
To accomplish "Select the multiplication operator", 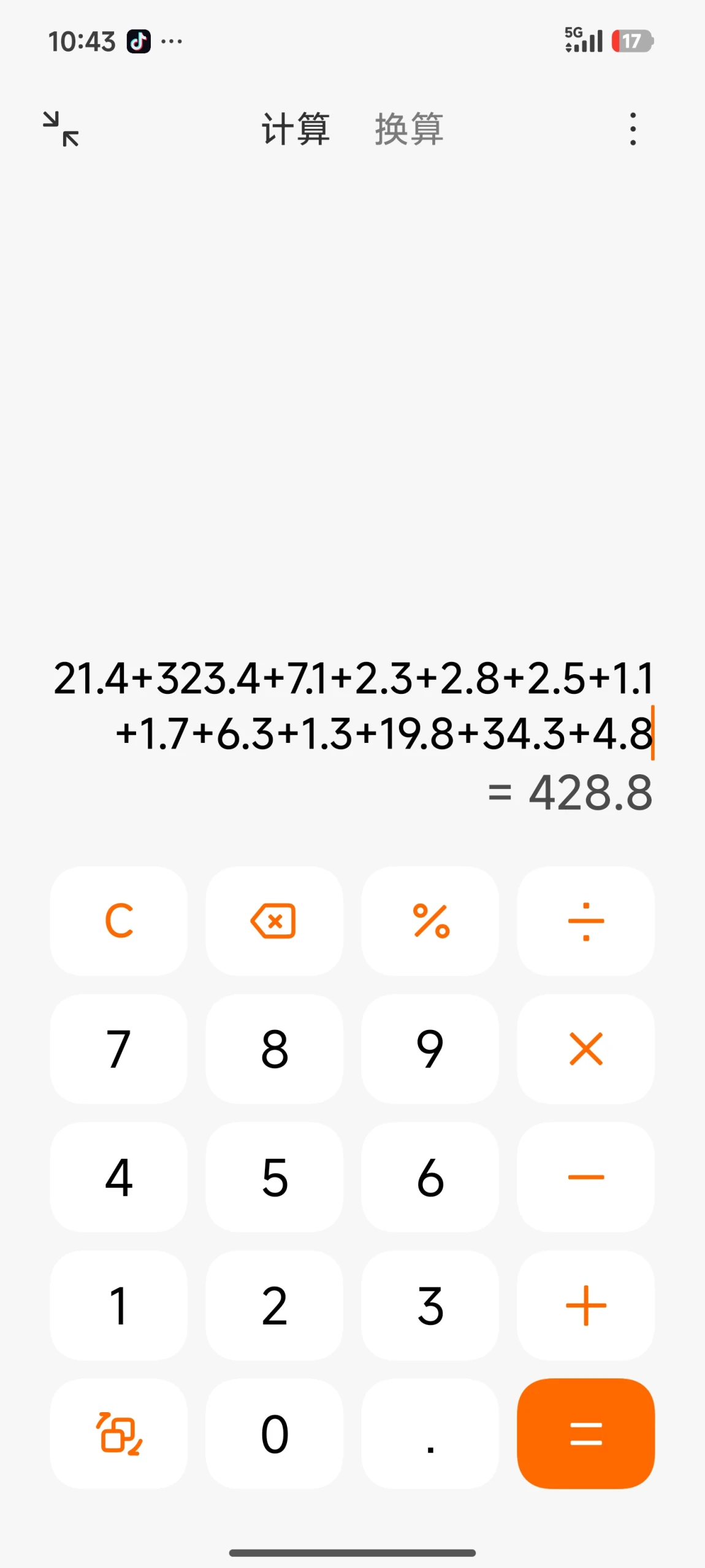I will pyautogui.click(x=585, y=1049).
